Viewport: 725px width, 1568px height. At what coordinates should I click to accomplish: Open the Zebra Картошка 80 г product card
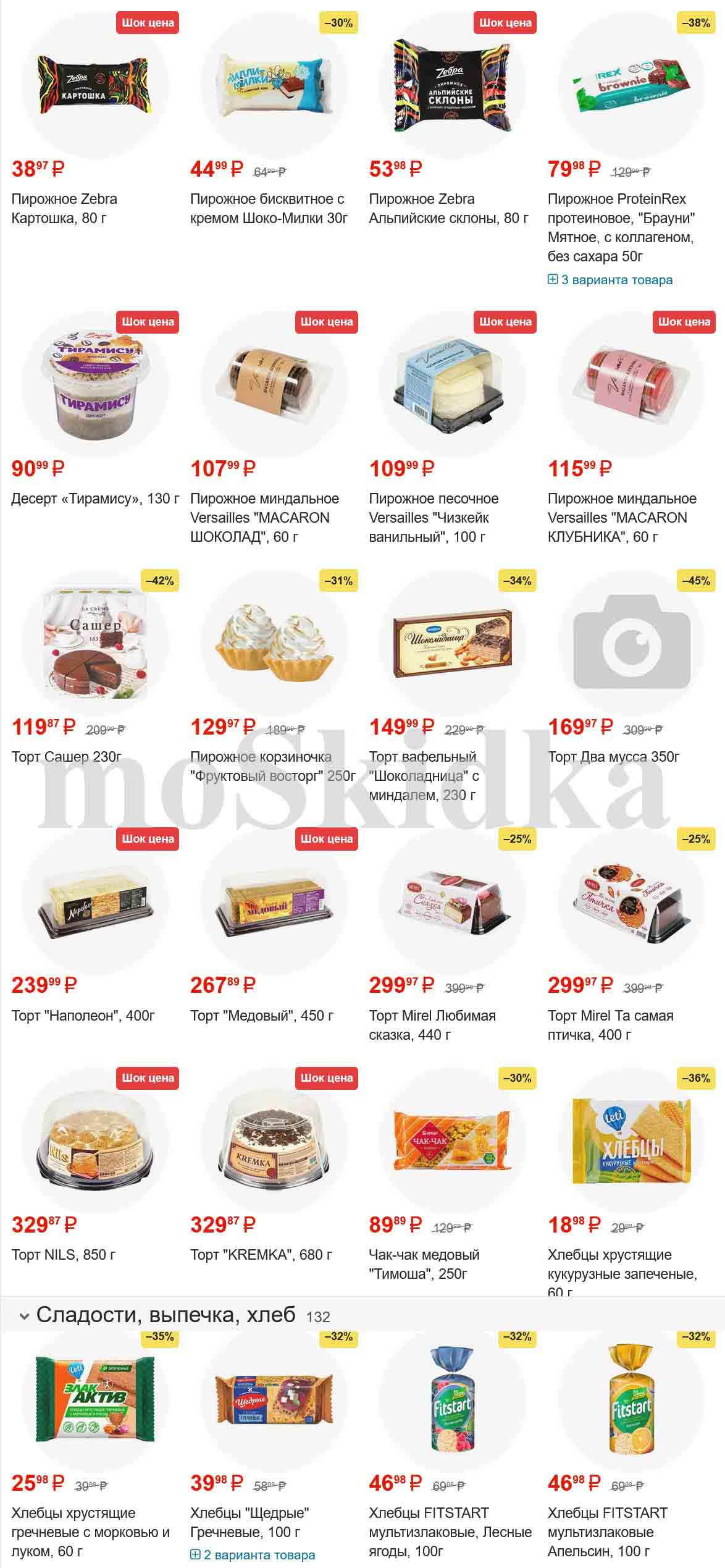[x=64, y=208]
